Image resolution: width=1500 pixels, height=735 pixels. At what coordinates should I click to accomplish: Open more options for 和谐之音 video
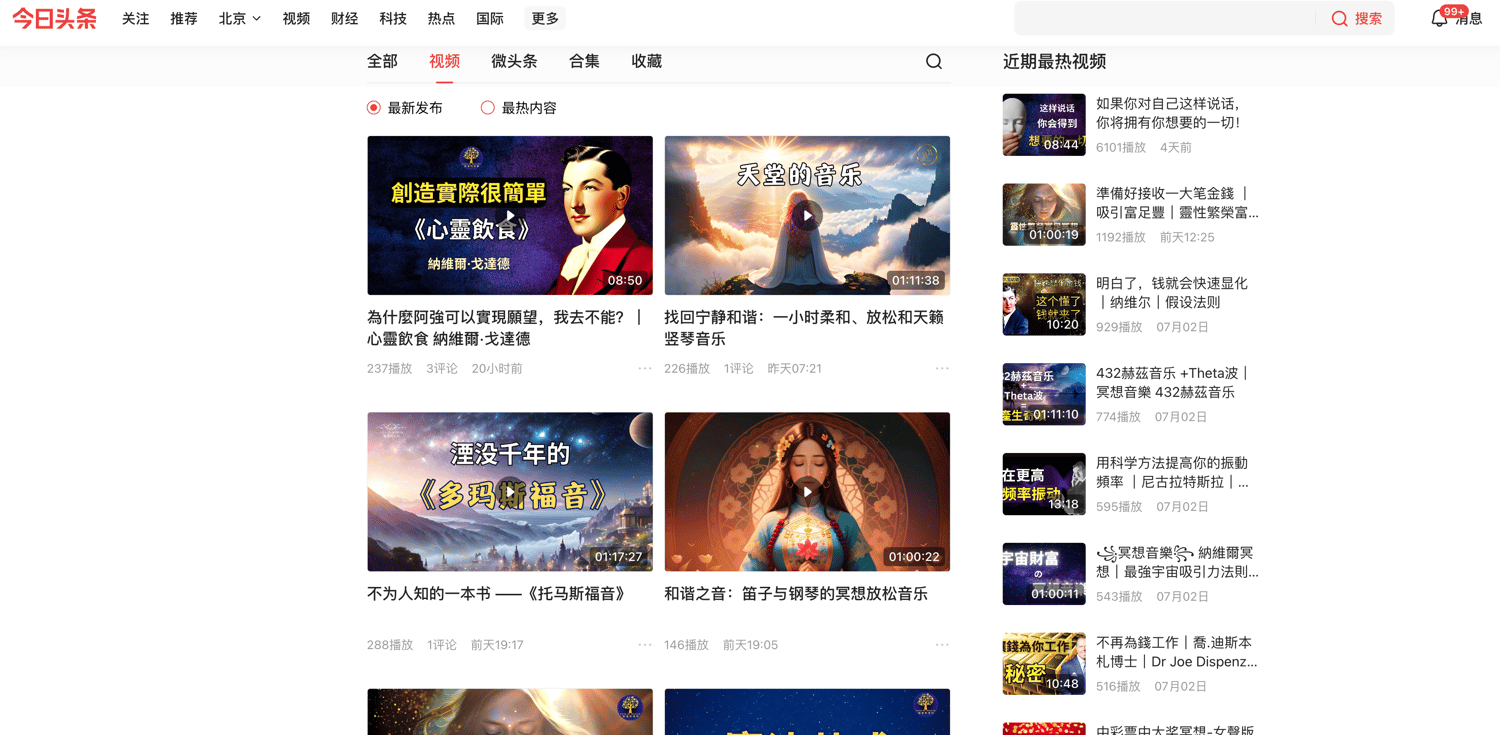[942, 645]
